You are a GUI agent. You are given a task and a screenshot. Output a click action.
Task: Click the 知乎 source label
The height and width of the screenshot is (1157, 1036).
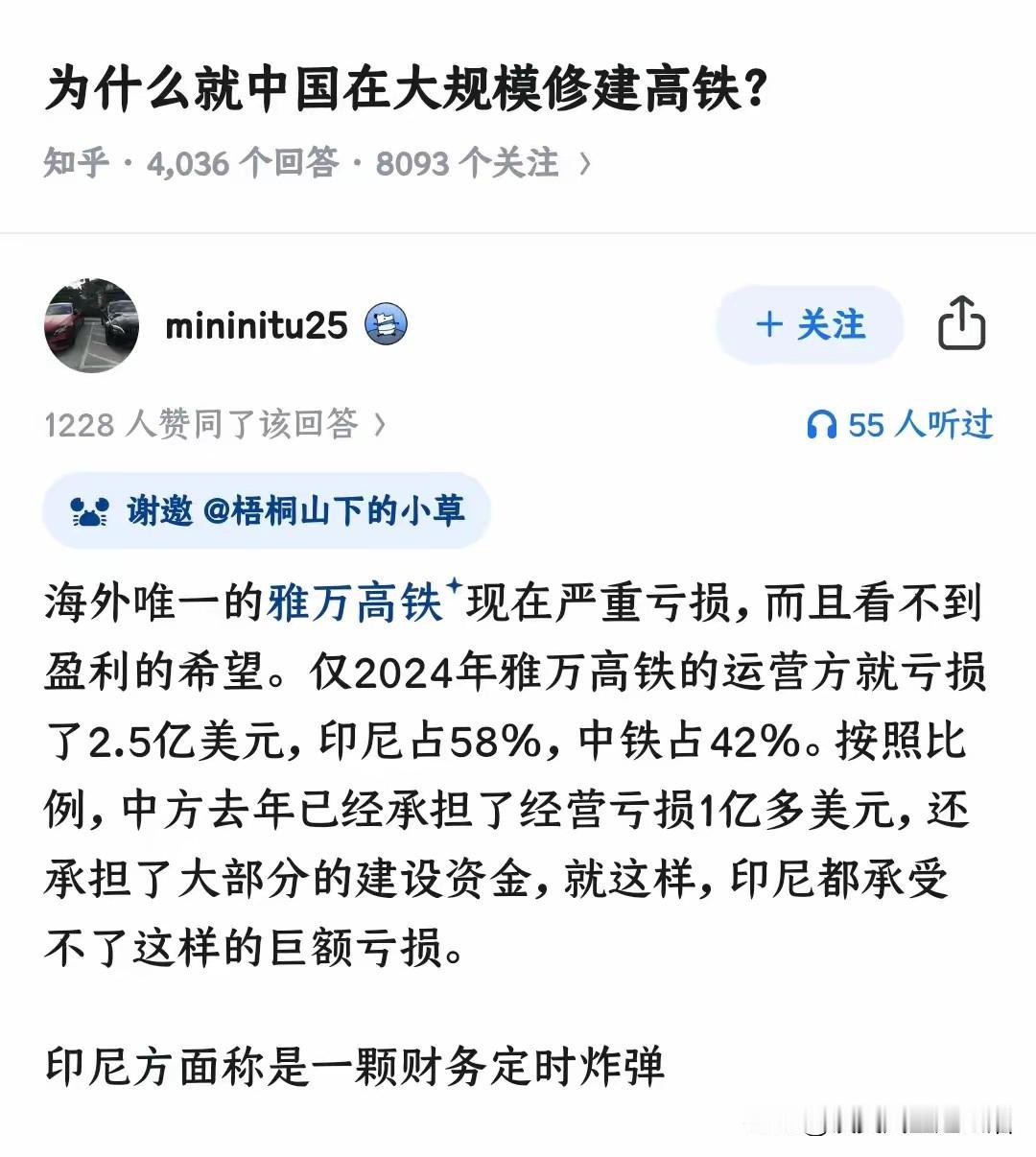coord(75,163)
